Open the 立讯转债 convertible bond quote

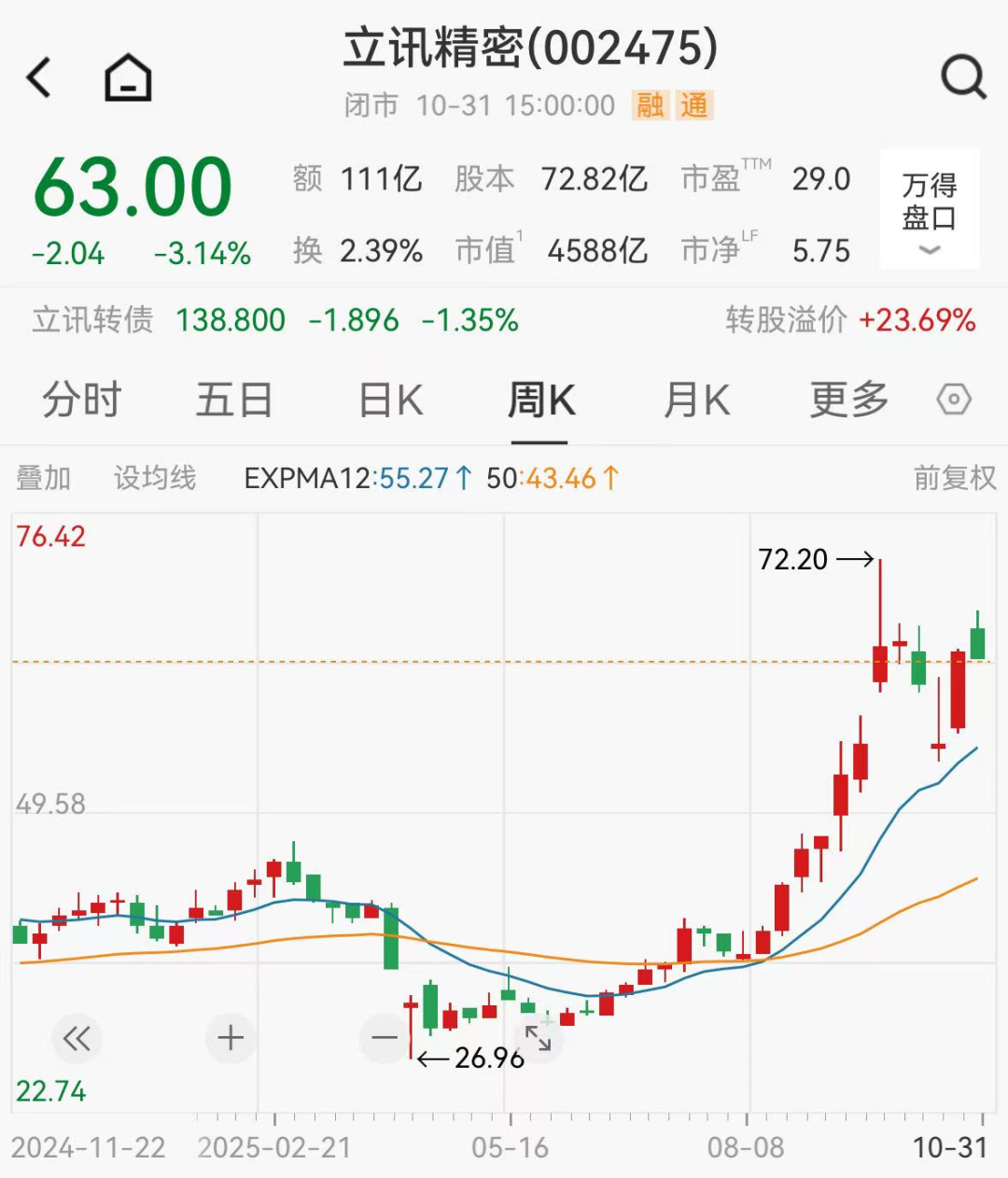91,320
